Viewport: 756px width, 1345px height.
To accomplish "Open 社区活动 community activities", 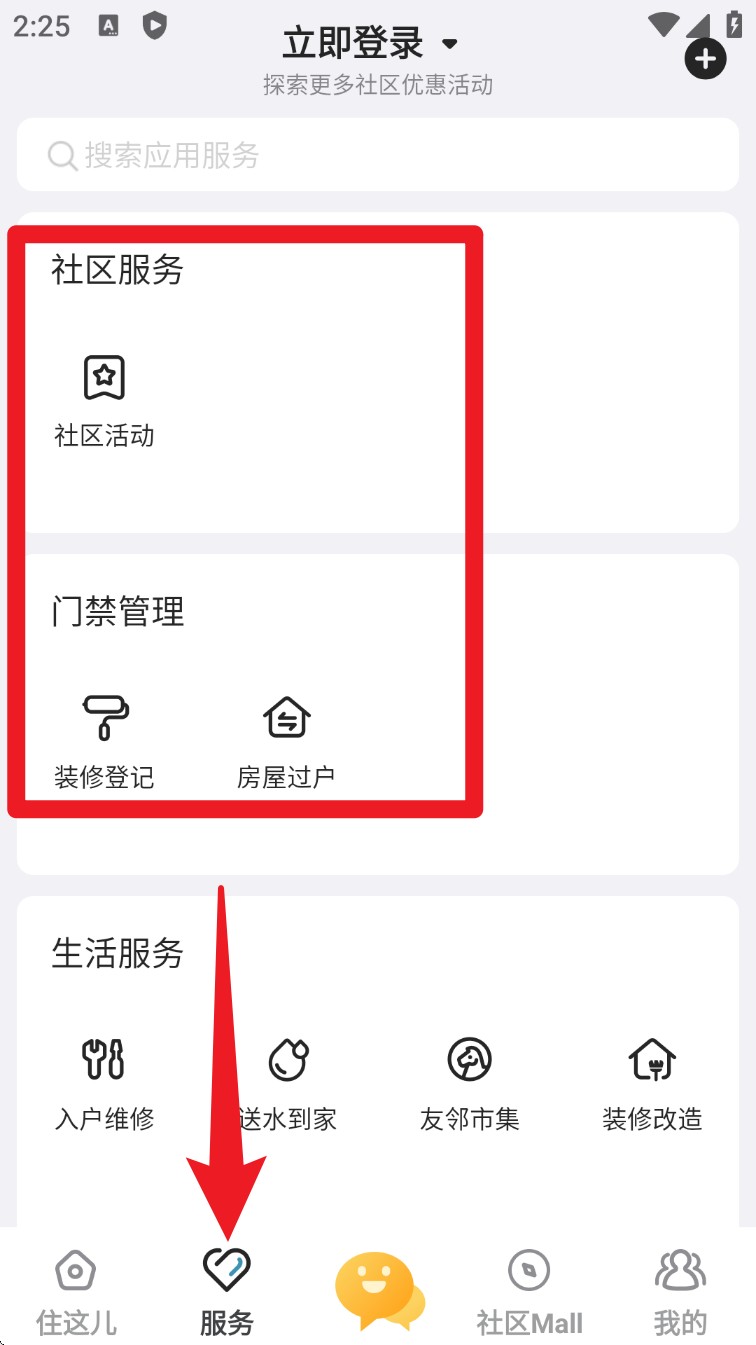I will 104,400.
